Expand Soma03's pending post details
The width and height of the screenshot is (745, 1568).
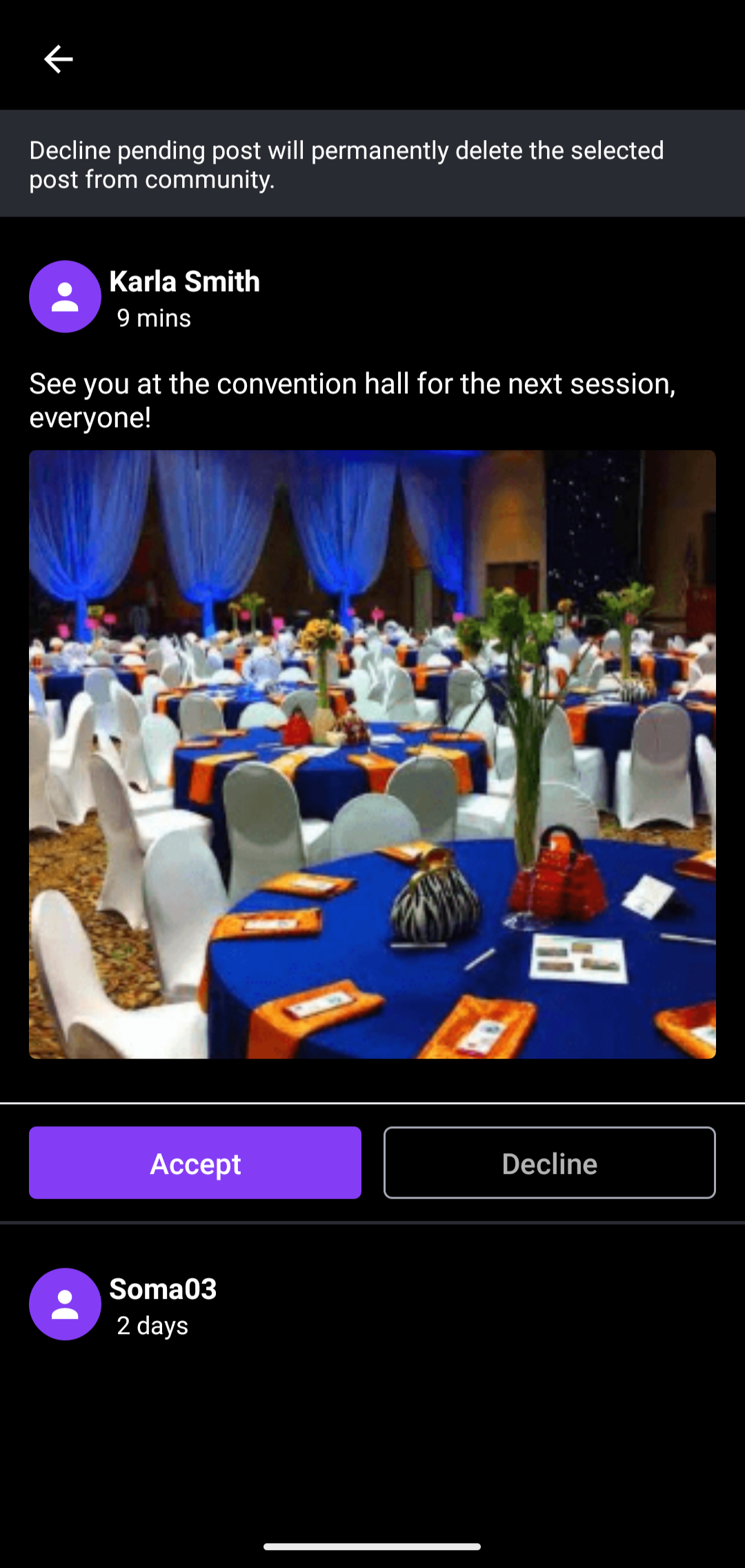click(372, 1304)
